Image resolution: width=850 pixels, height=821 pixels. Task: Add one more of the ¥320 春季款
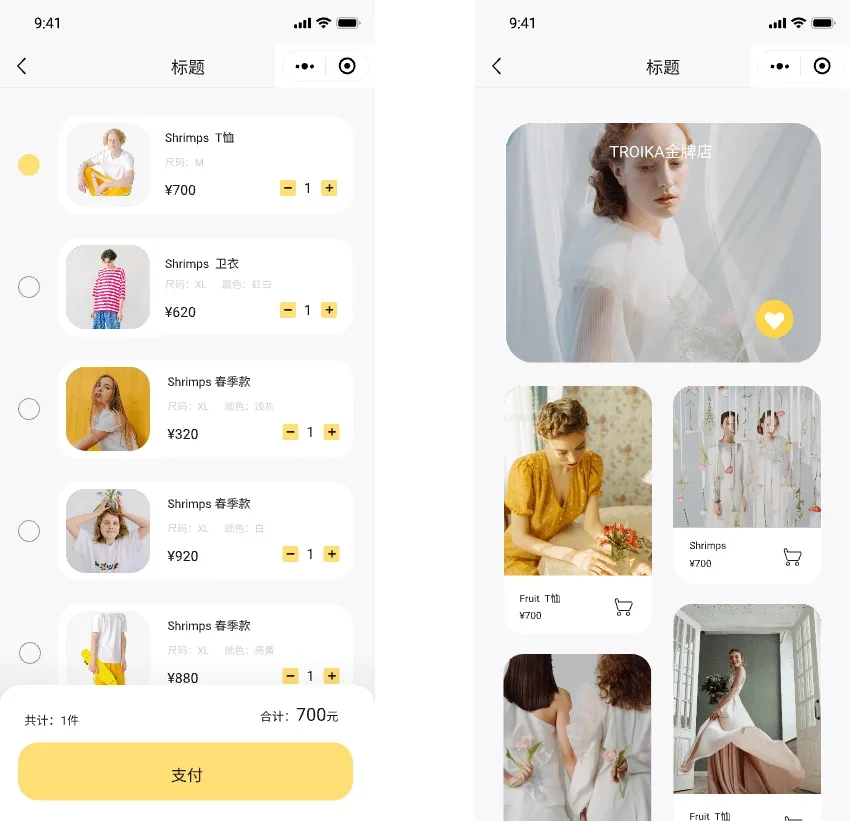coord(332,432)
